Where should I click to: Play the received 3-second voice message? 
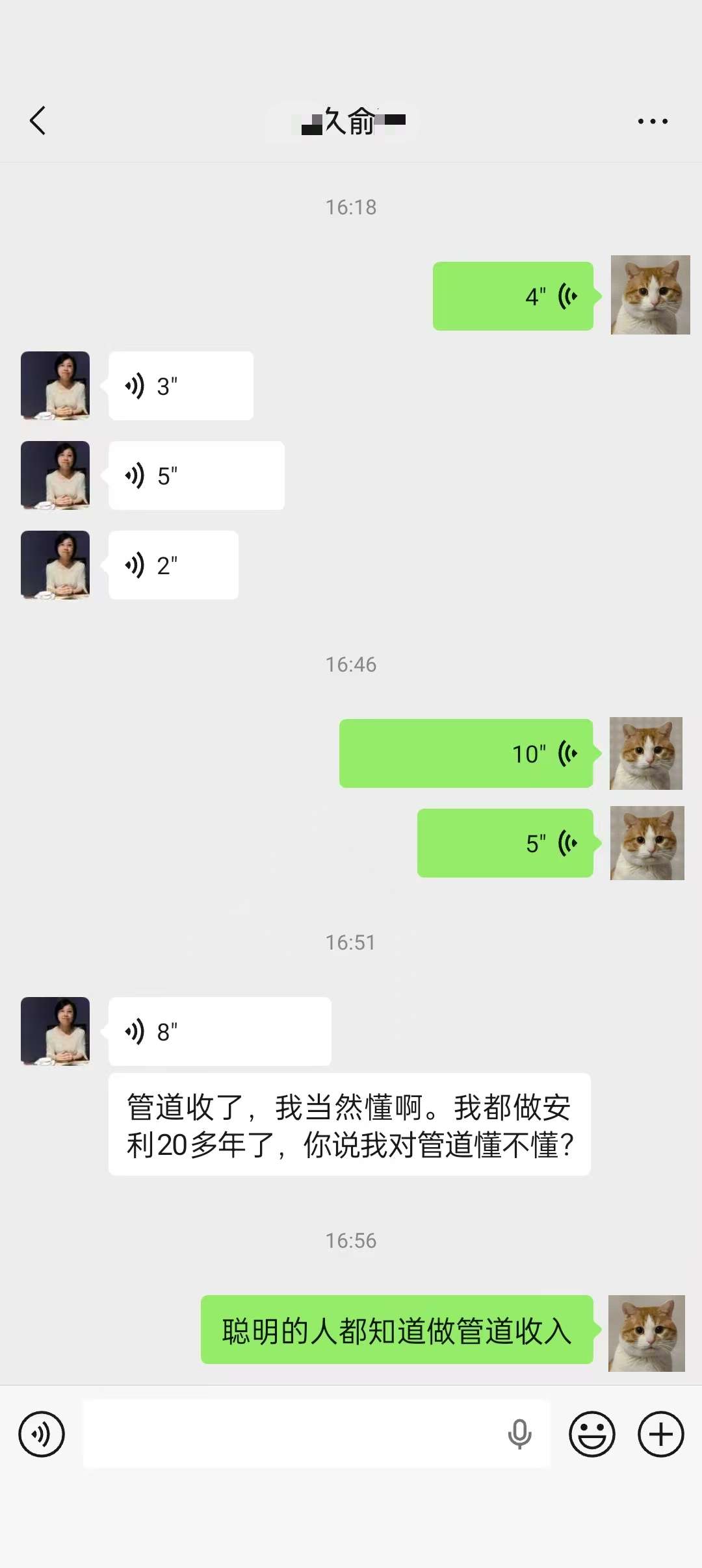coord(181,386)
